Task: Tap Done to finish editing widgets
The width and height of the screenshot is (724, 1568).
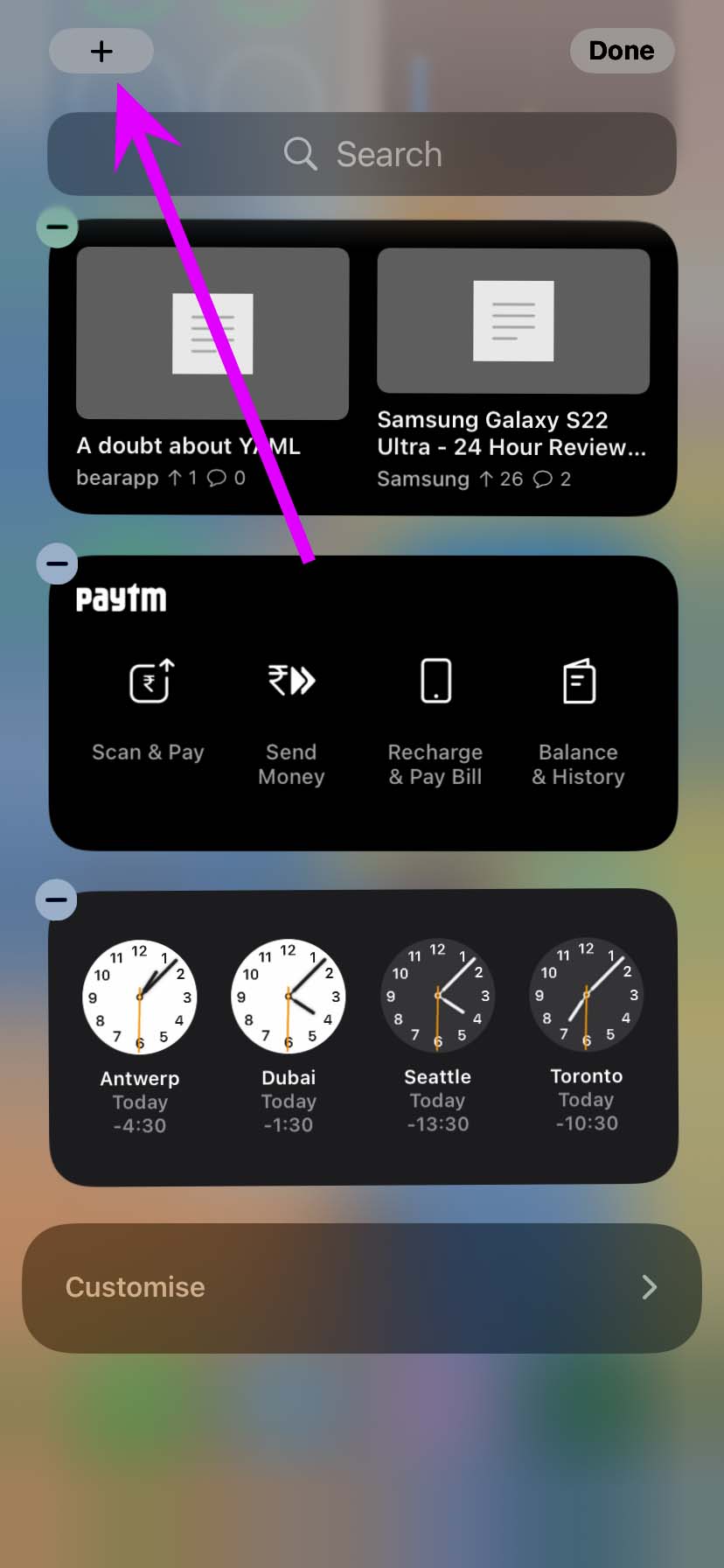Action: click(622, 51)
